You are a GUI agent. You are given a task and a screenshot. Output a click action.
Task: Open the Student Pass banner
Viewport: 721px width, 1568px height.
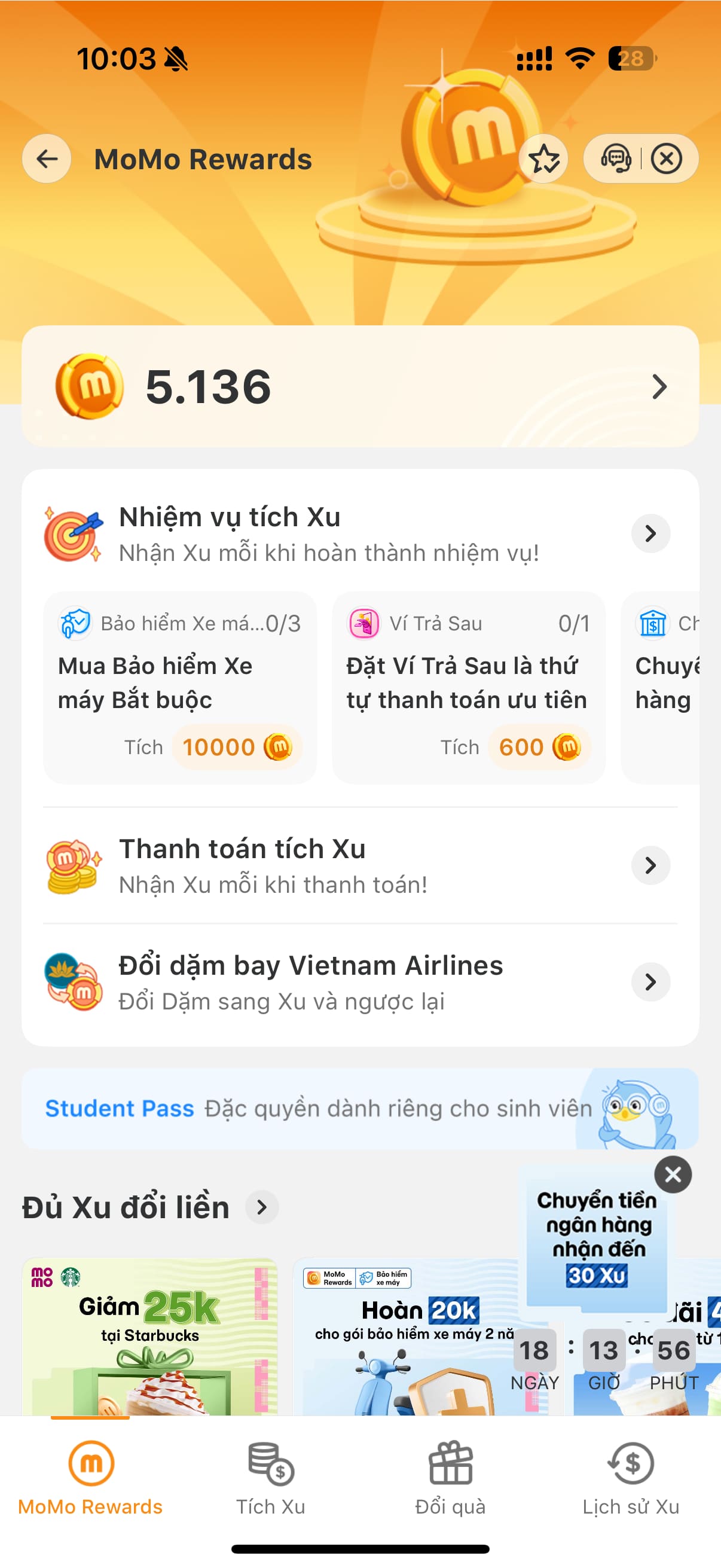[x=360, y=1109]
